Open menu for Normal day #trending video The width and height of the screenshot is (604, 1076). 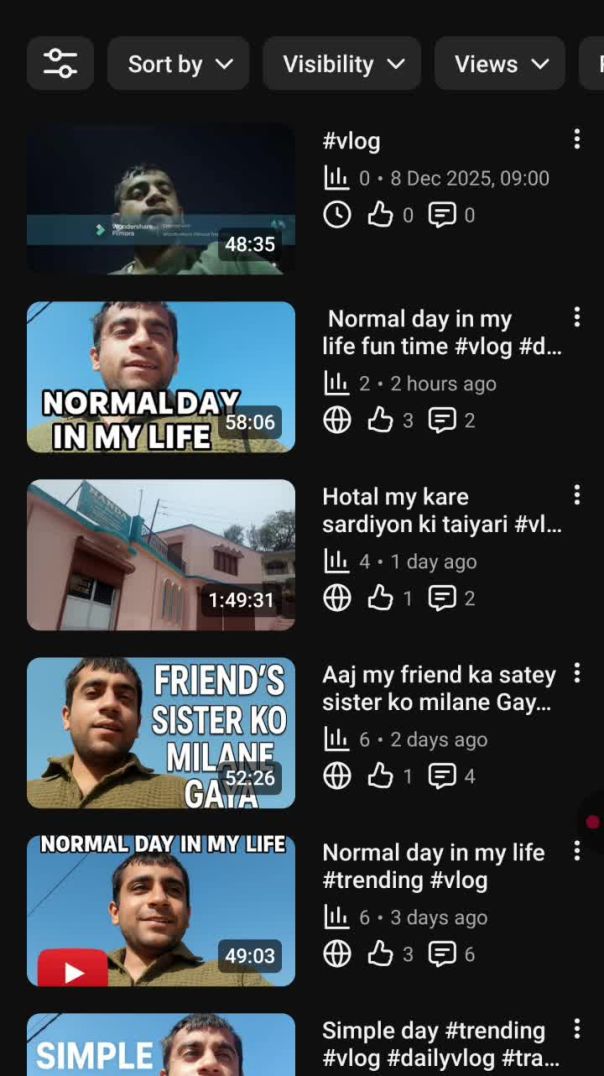[x=577, y=852]
